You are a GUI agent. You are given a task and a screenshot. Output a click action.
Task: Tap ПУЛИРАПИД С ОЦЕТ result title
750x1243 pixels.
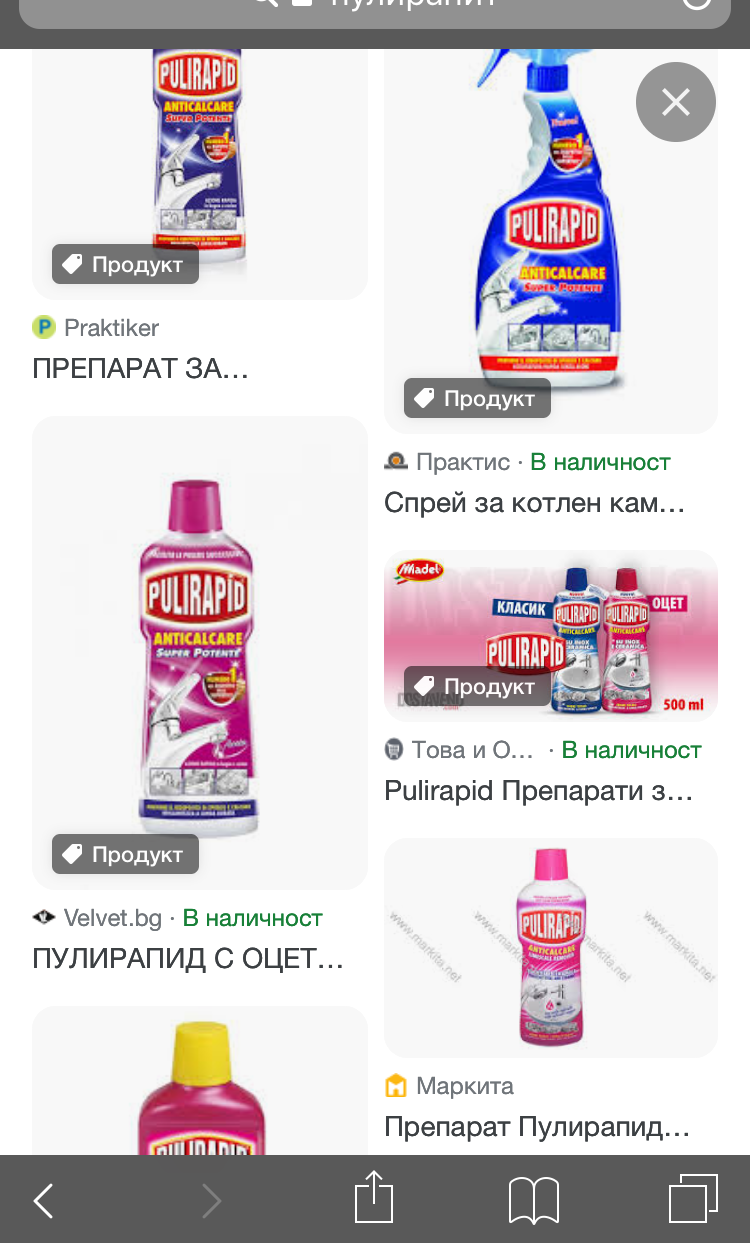[188, 959]
